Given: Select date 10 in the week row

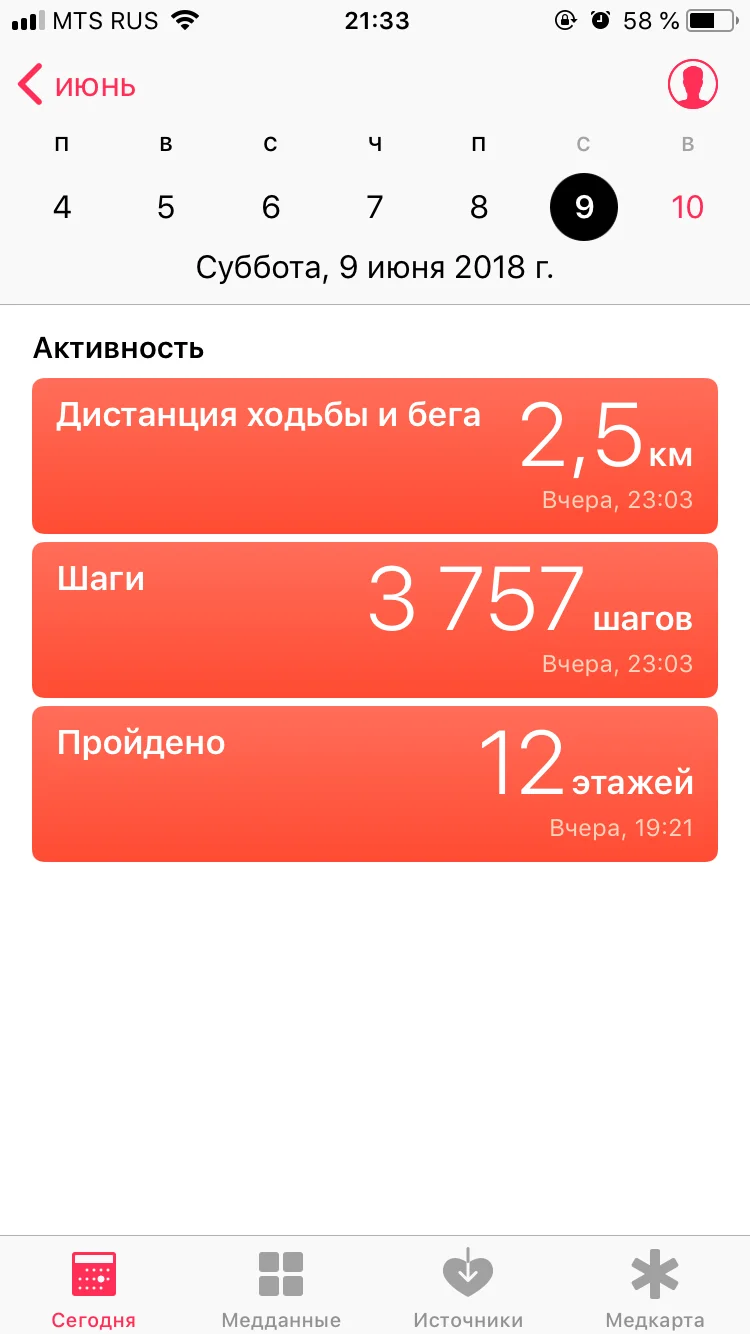Looking at the screenshot, I should [688, 207].
